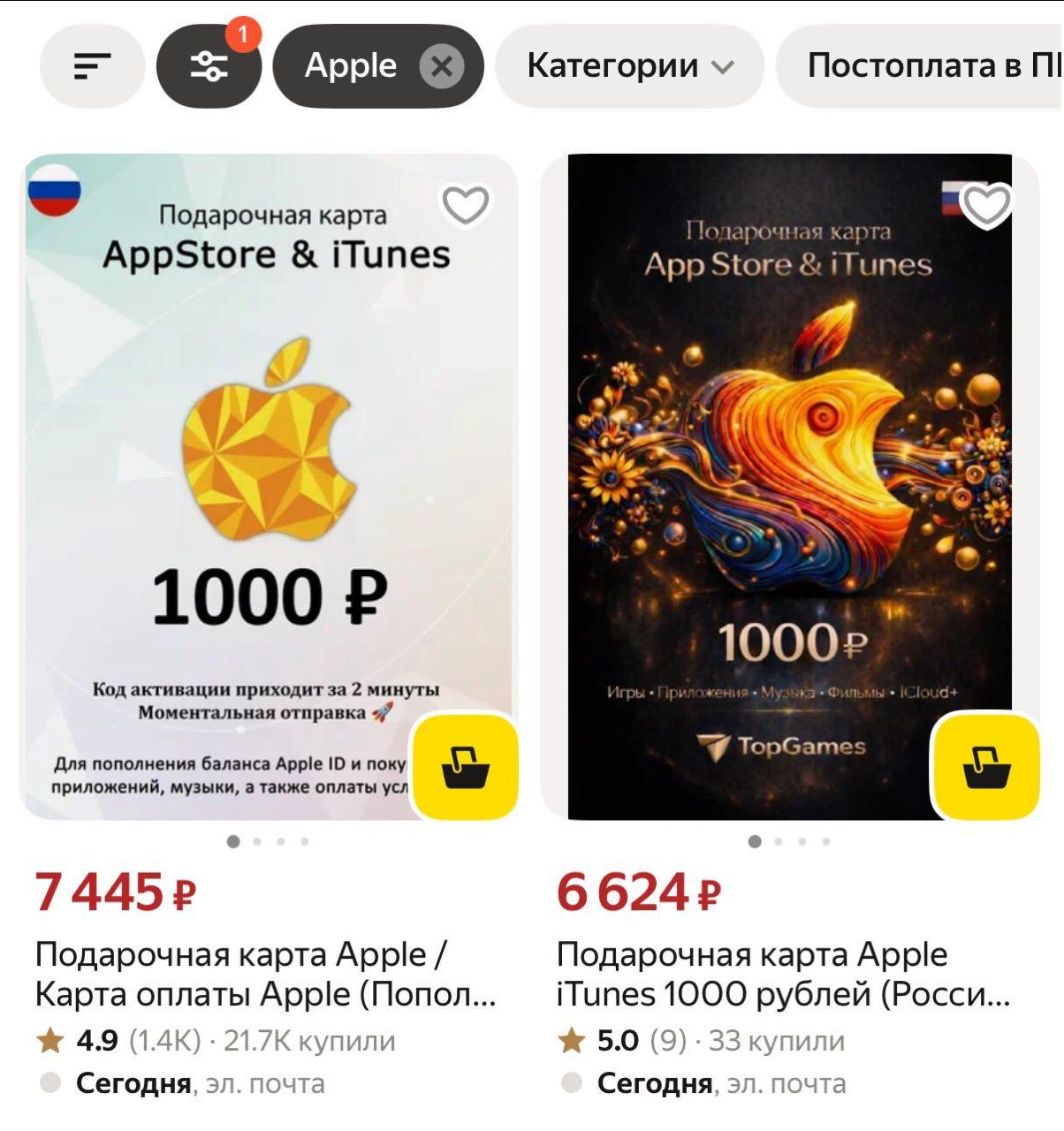Remove the Apple filter chip
This screenshot has width=1064, height=1131.
pyautogui.click(x=441, y=66)
